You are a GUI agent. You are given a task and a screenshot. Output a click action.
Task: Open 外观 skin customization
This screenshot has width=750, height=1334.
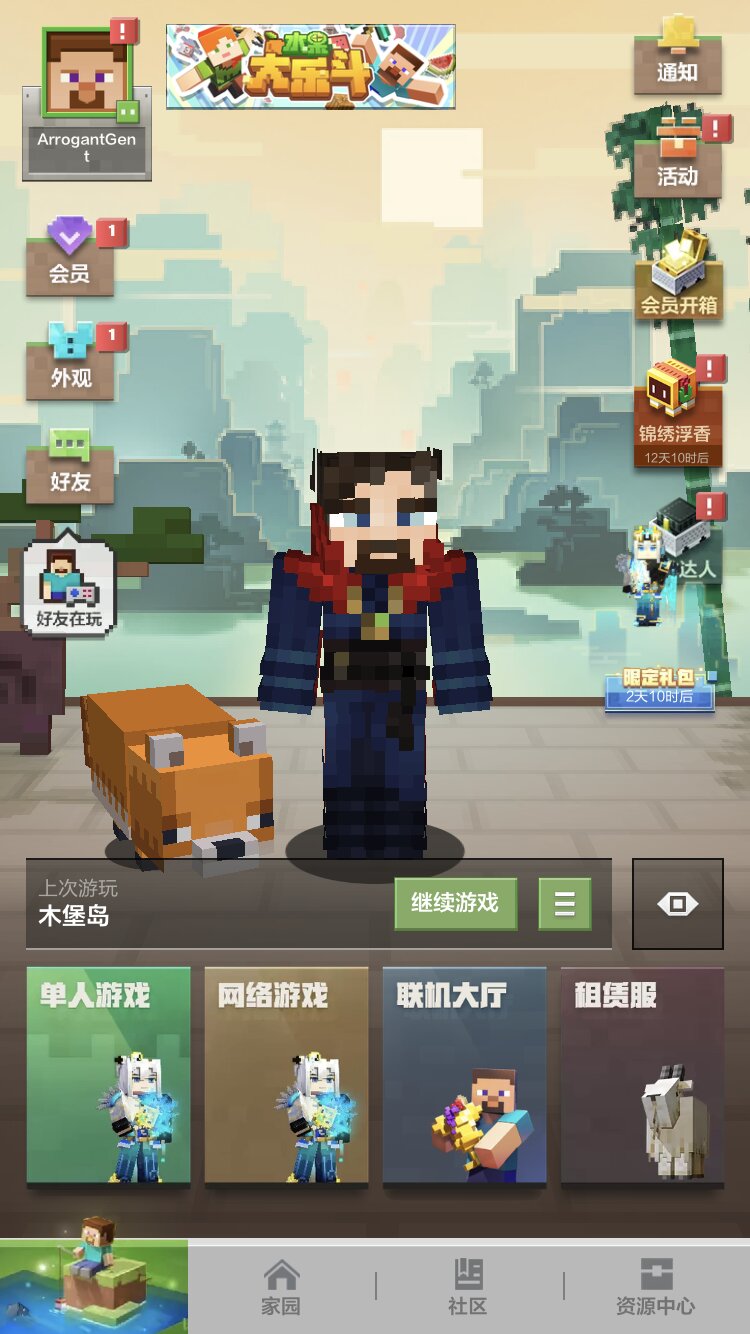pyautogui.click(x=70, y=360)
